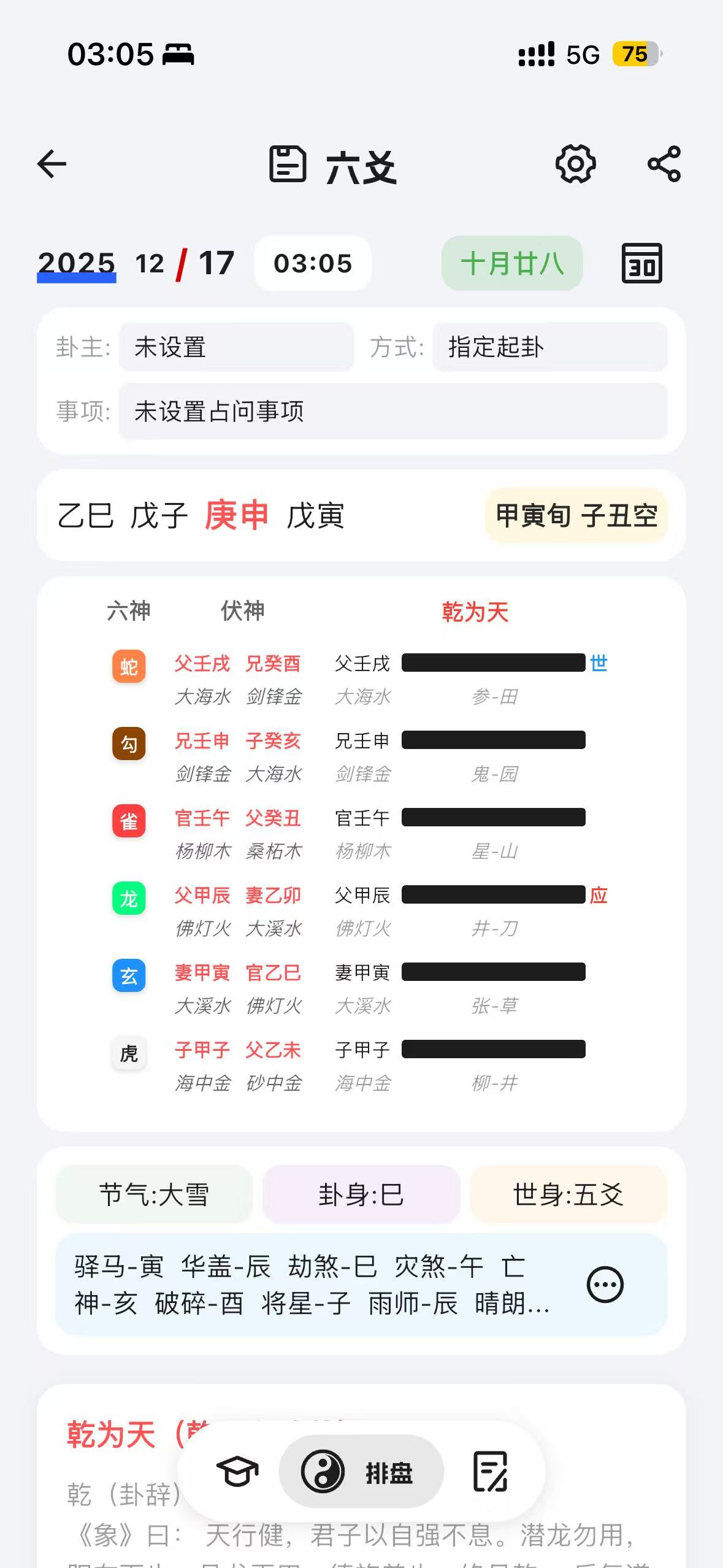723x1568 pixels.
Task: Open the save/record icon beside 六爻 title
Action: 288,164
